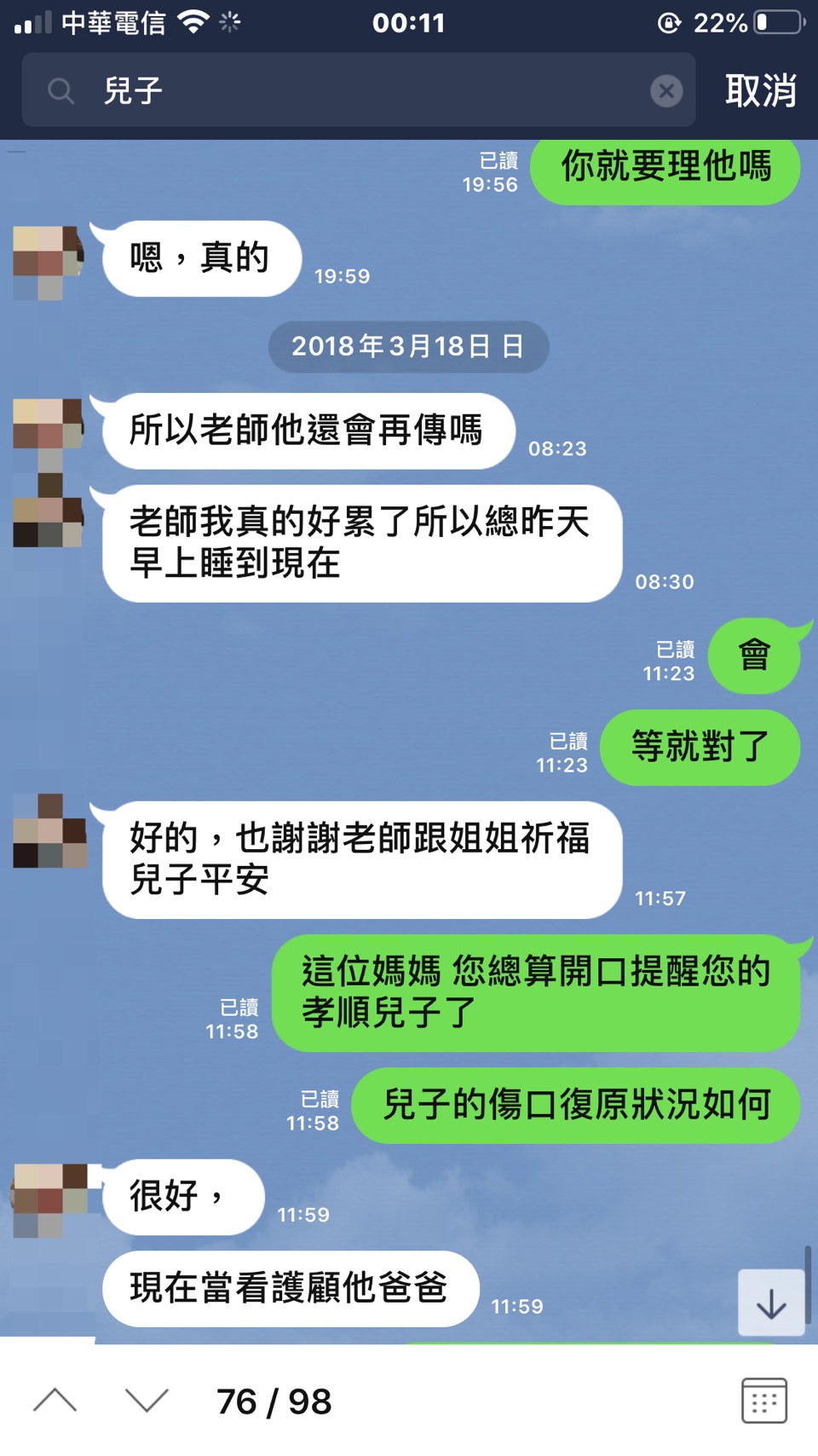Viewport: 818px width, 1456px height.
Task: Clear the search text
Action: tap(666, 90)
